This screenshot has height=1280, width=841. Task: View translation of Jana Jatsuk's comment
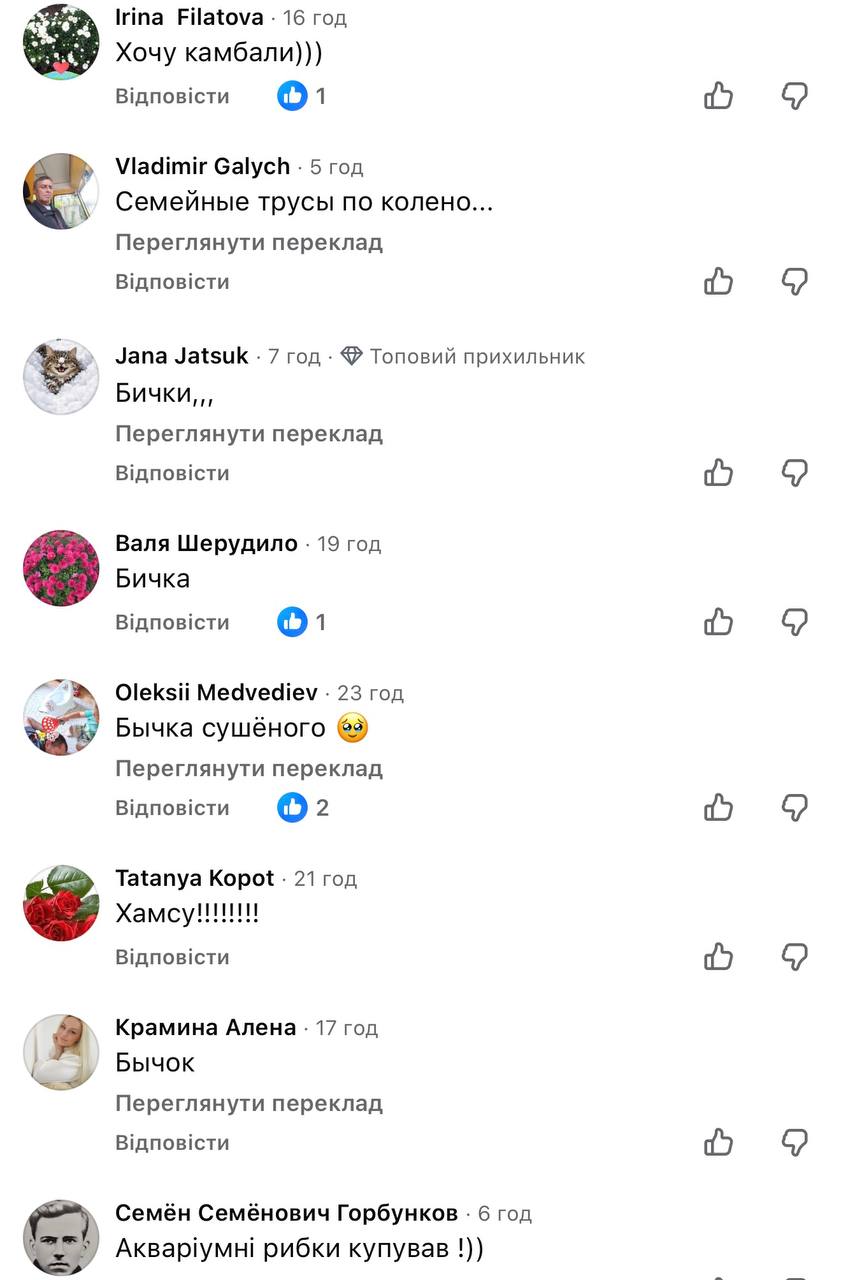pyautogui.click(x=249, y=434)
